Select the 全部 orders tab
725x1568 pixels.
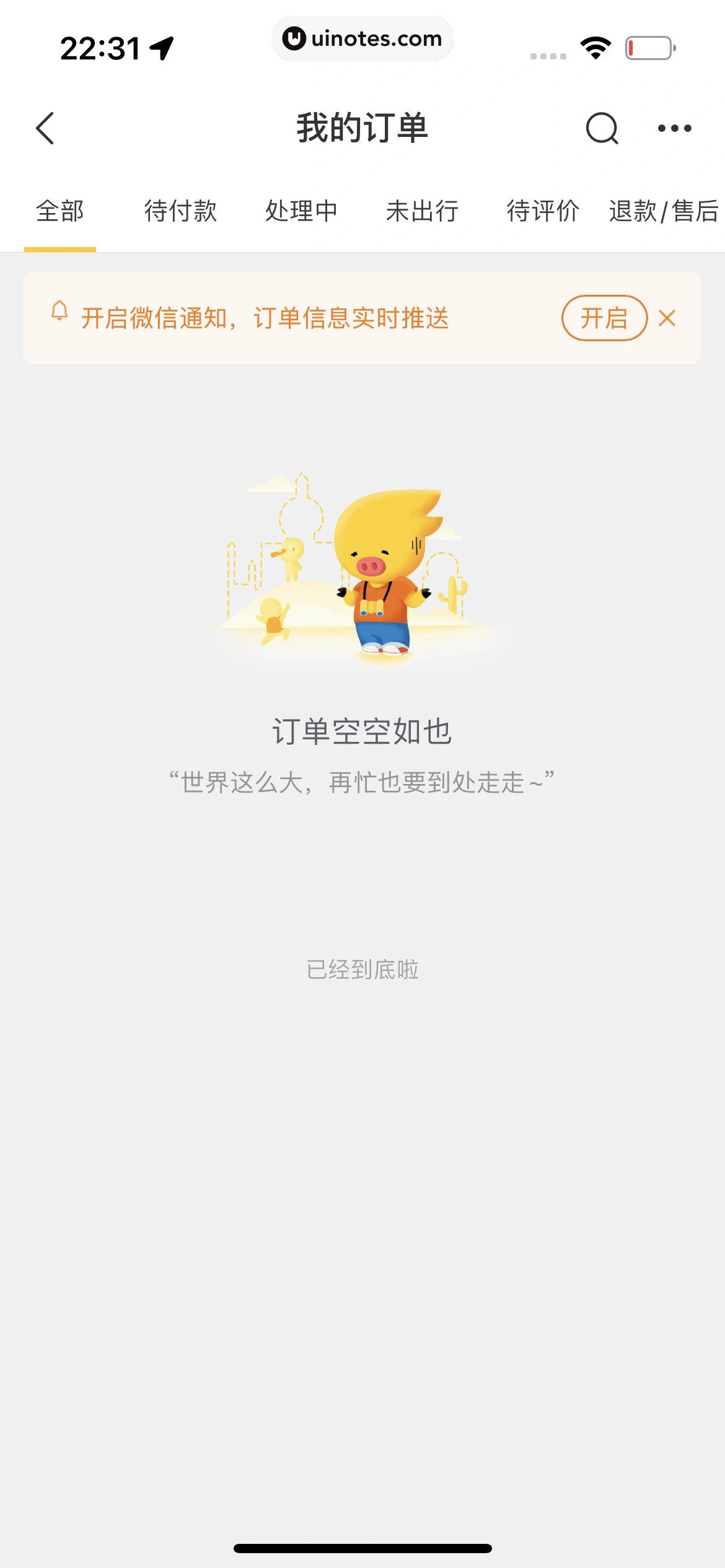pyautogui.click(x=60, y=211)
